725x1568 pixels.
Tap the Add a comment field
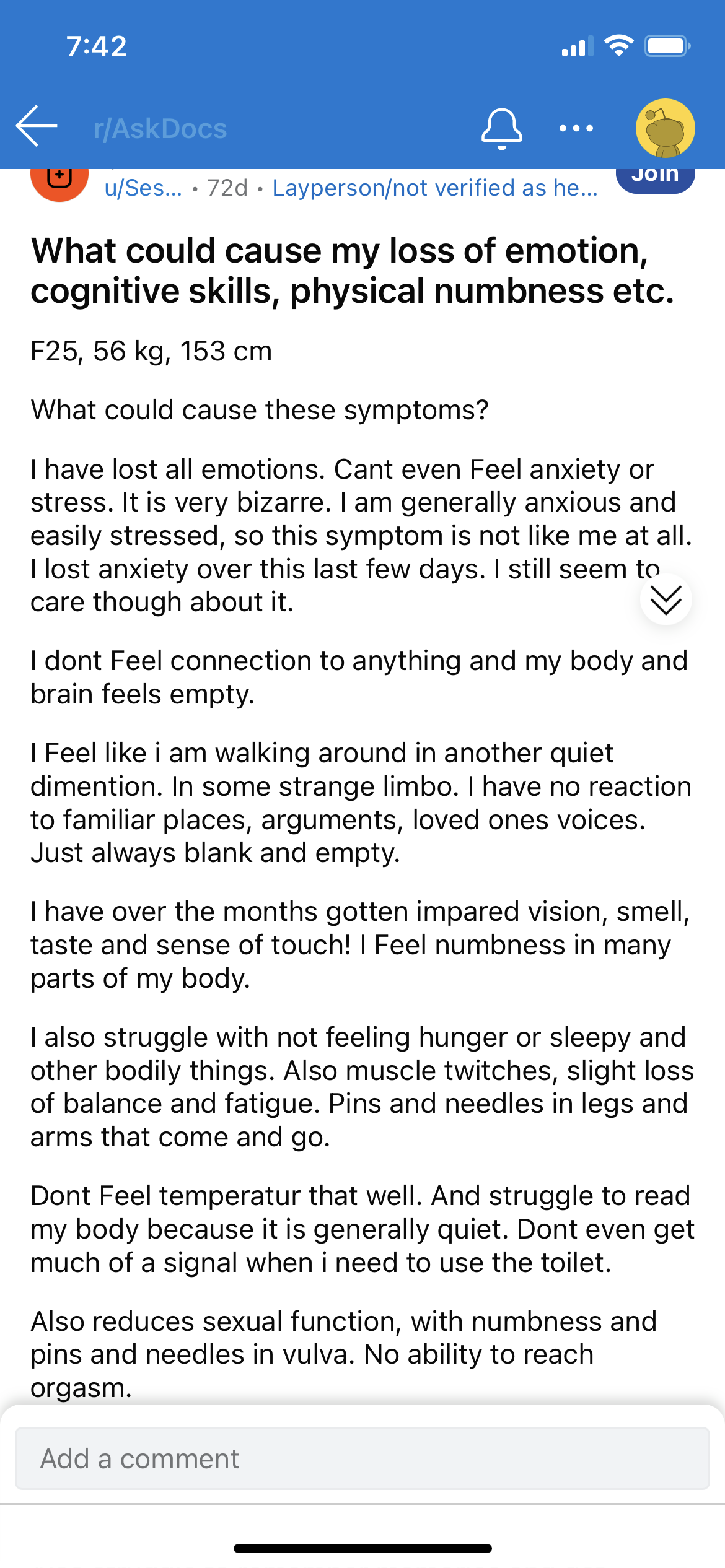pos(362,1458)
